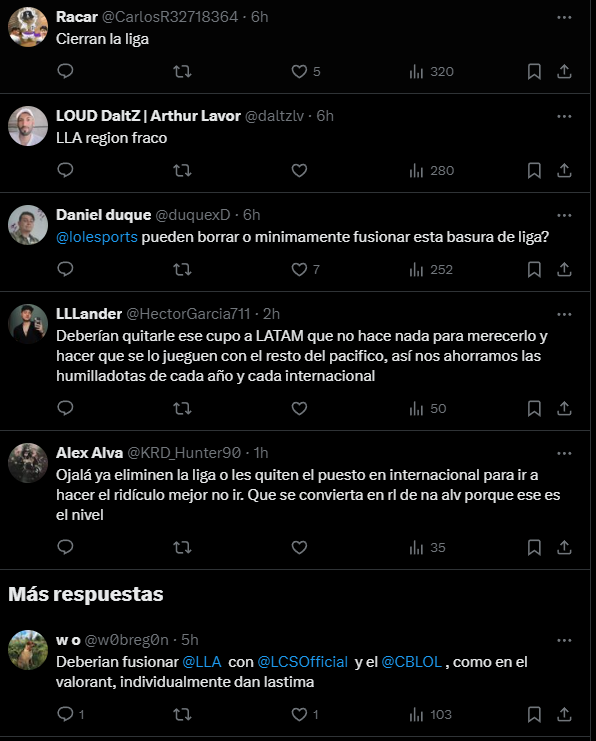Open more options on Alex Alva's reply
The image size is (596, 741).
click(x=564, y=454)
